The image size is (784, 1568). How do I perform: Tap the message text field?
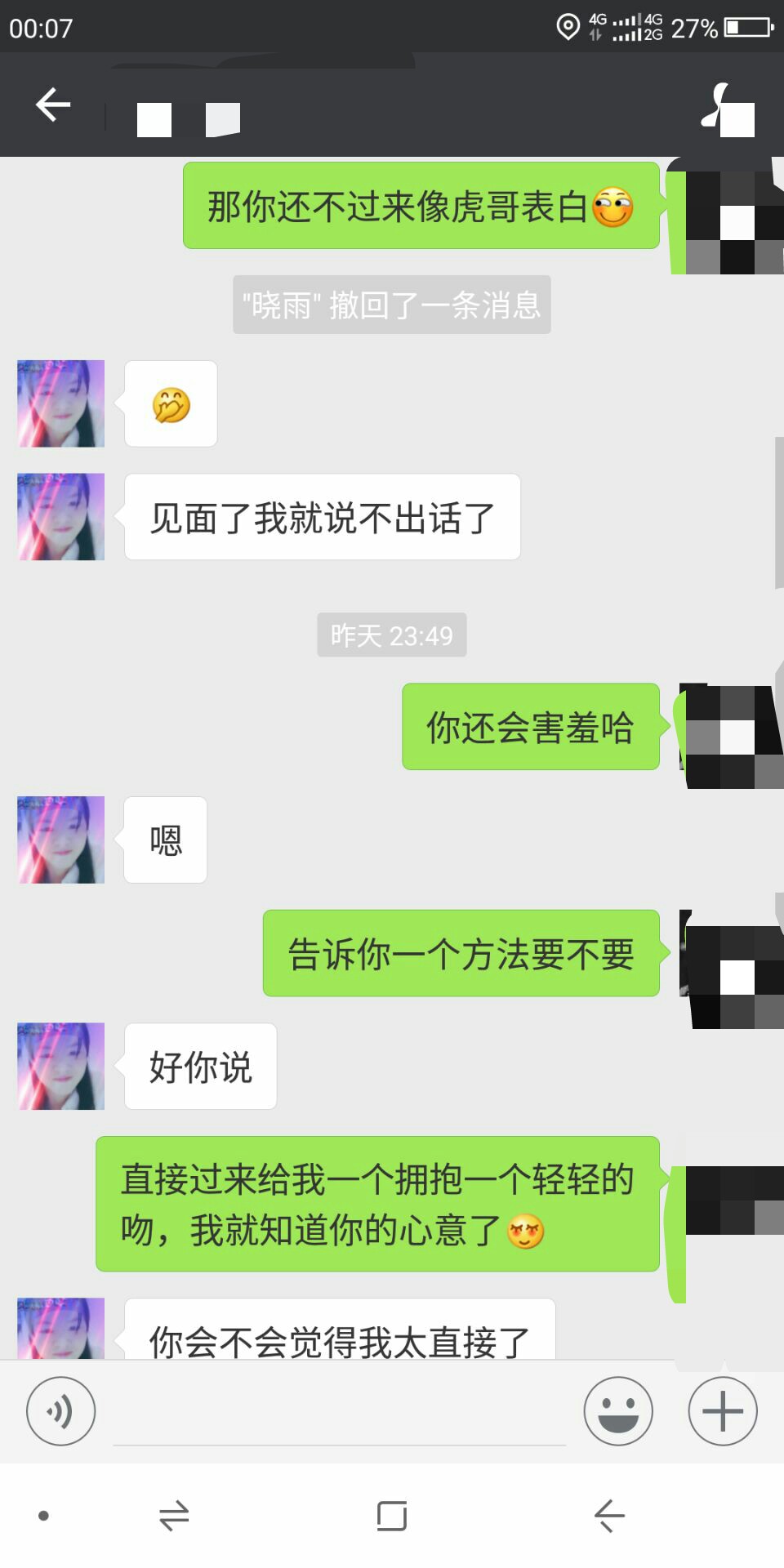(339, 1413)
